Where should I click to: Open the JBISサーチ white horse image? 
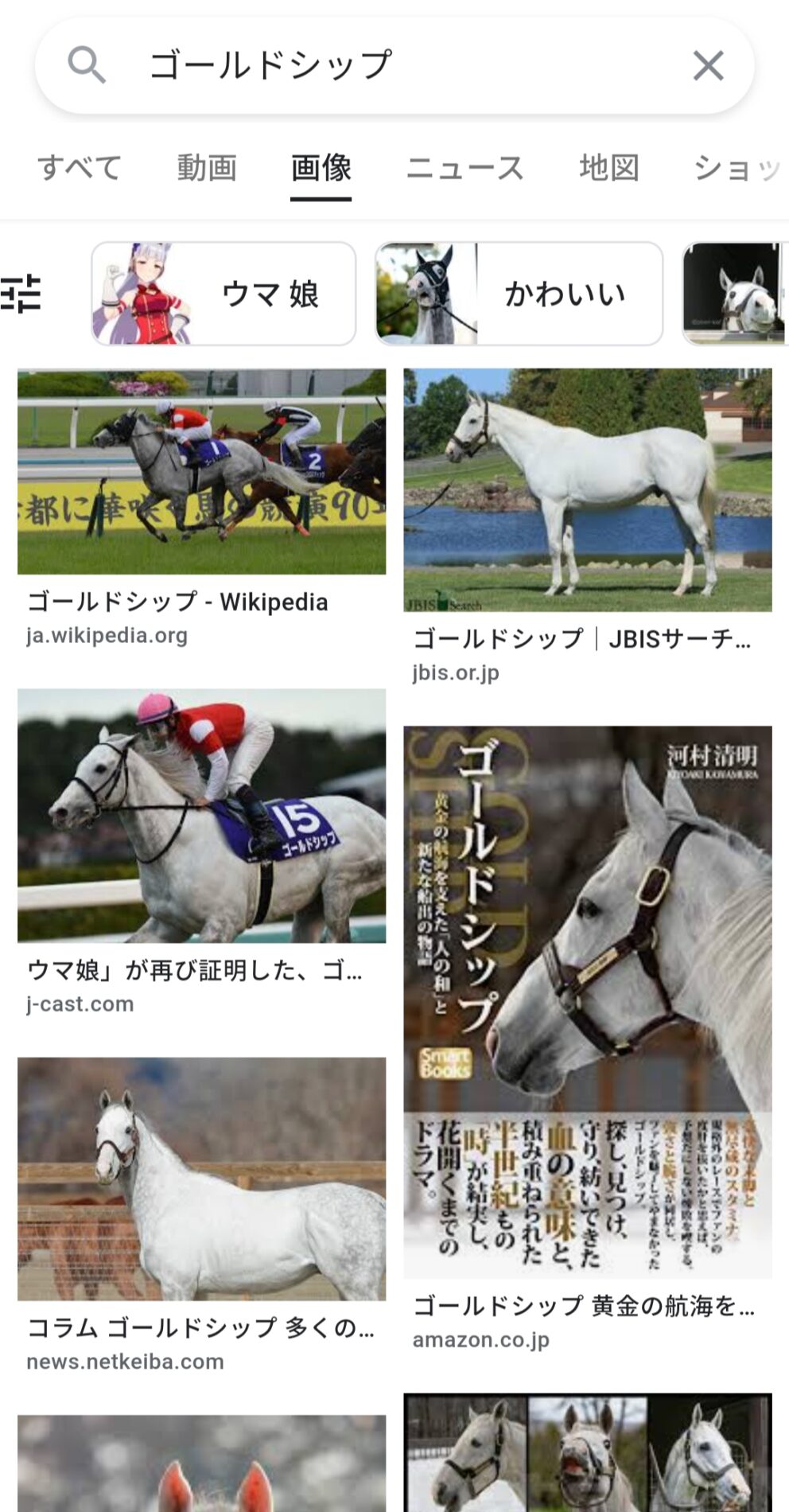pyautogui.click(x=587, y=489)
